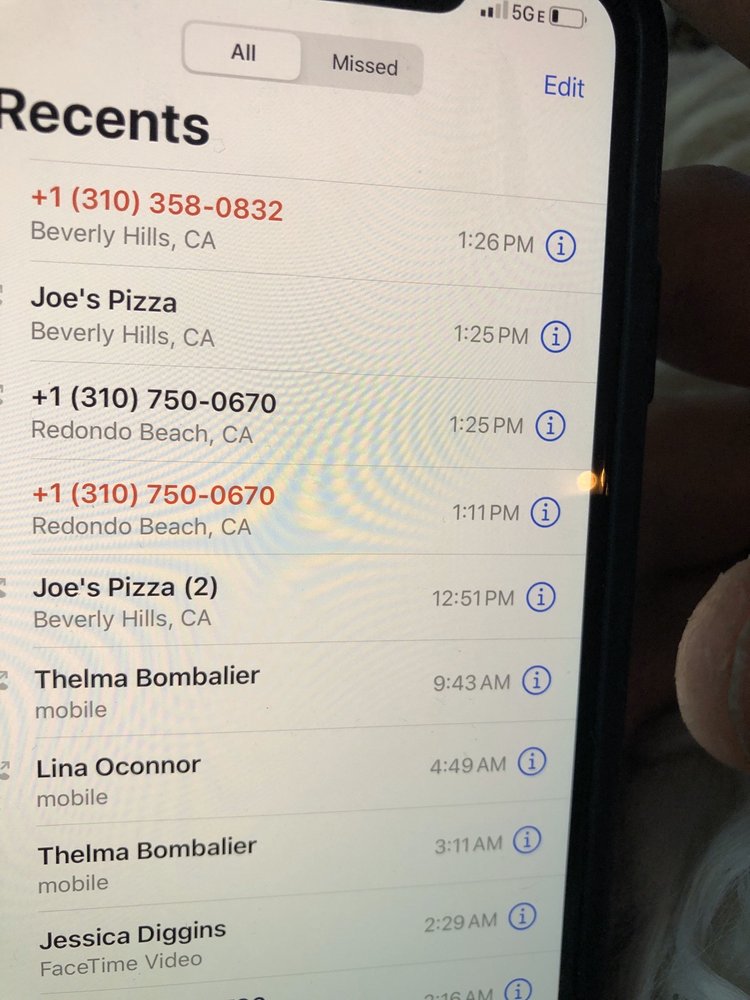Call Lina Oconnor's mobile
The image size is (750, 1000).
(118, 768)
